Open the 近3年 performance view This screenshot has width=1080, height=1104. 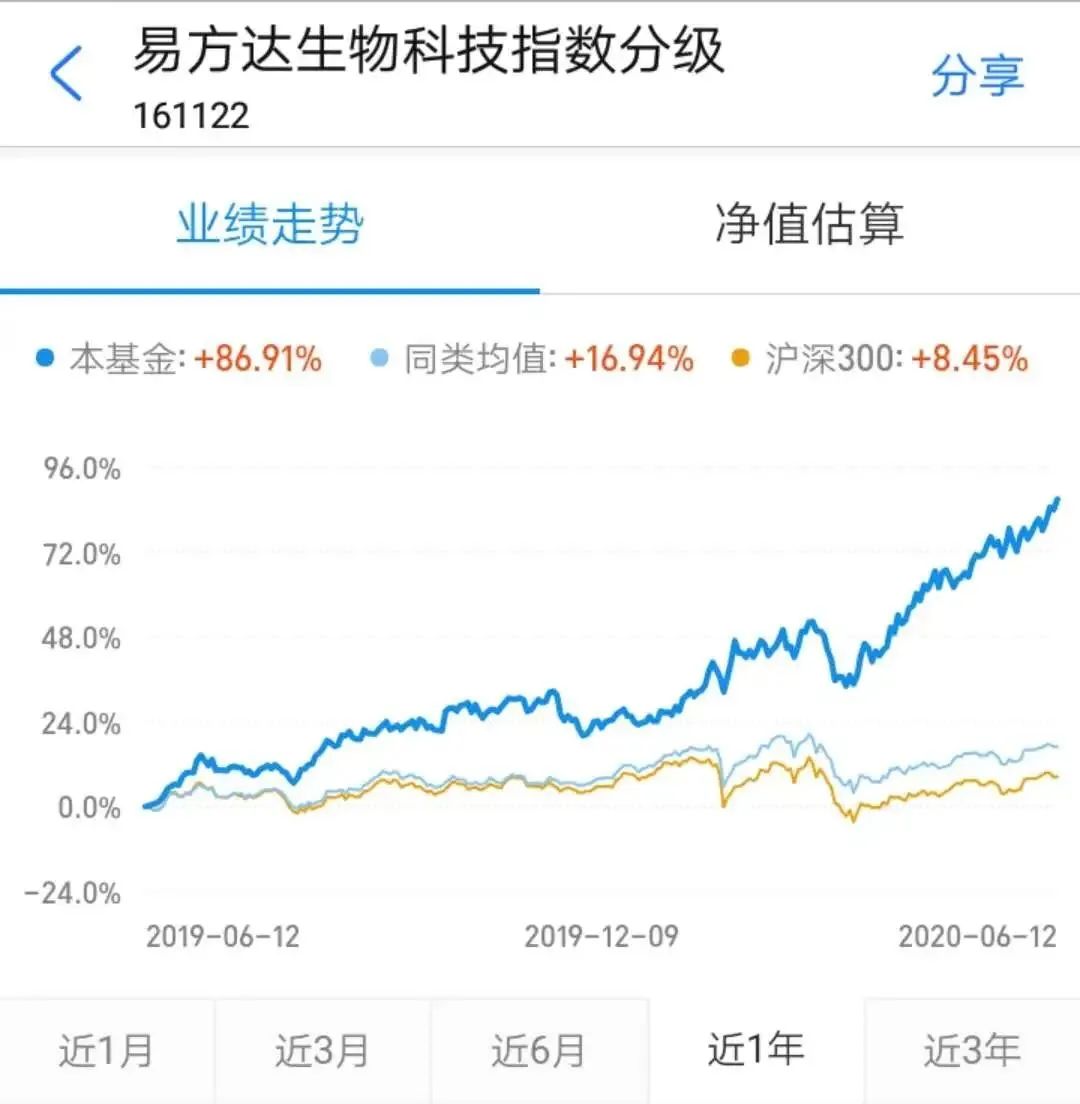click(x=970, y=1050)
